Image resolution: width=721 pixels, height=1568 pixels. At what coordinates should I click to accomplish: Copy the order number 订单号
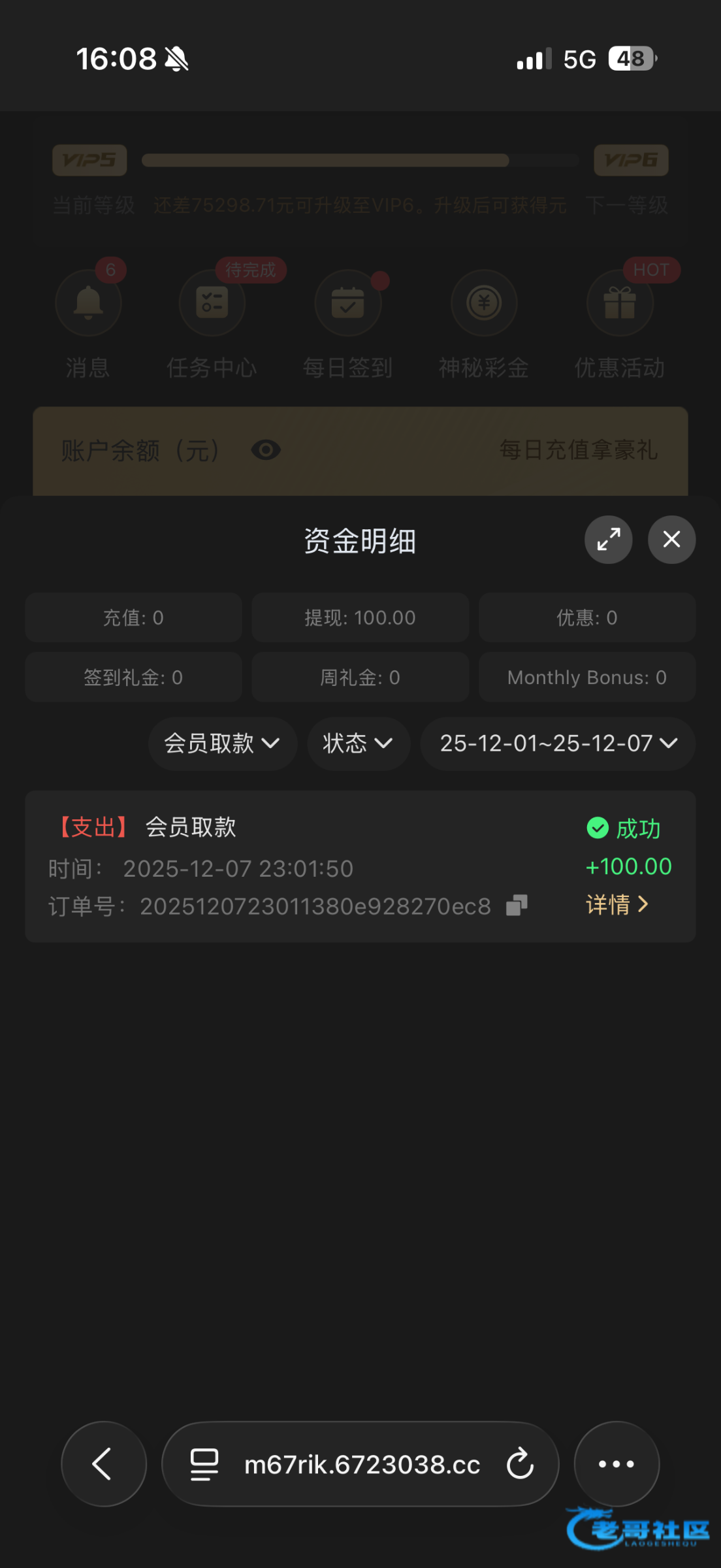pyautogui.click(x=517, y=906)
